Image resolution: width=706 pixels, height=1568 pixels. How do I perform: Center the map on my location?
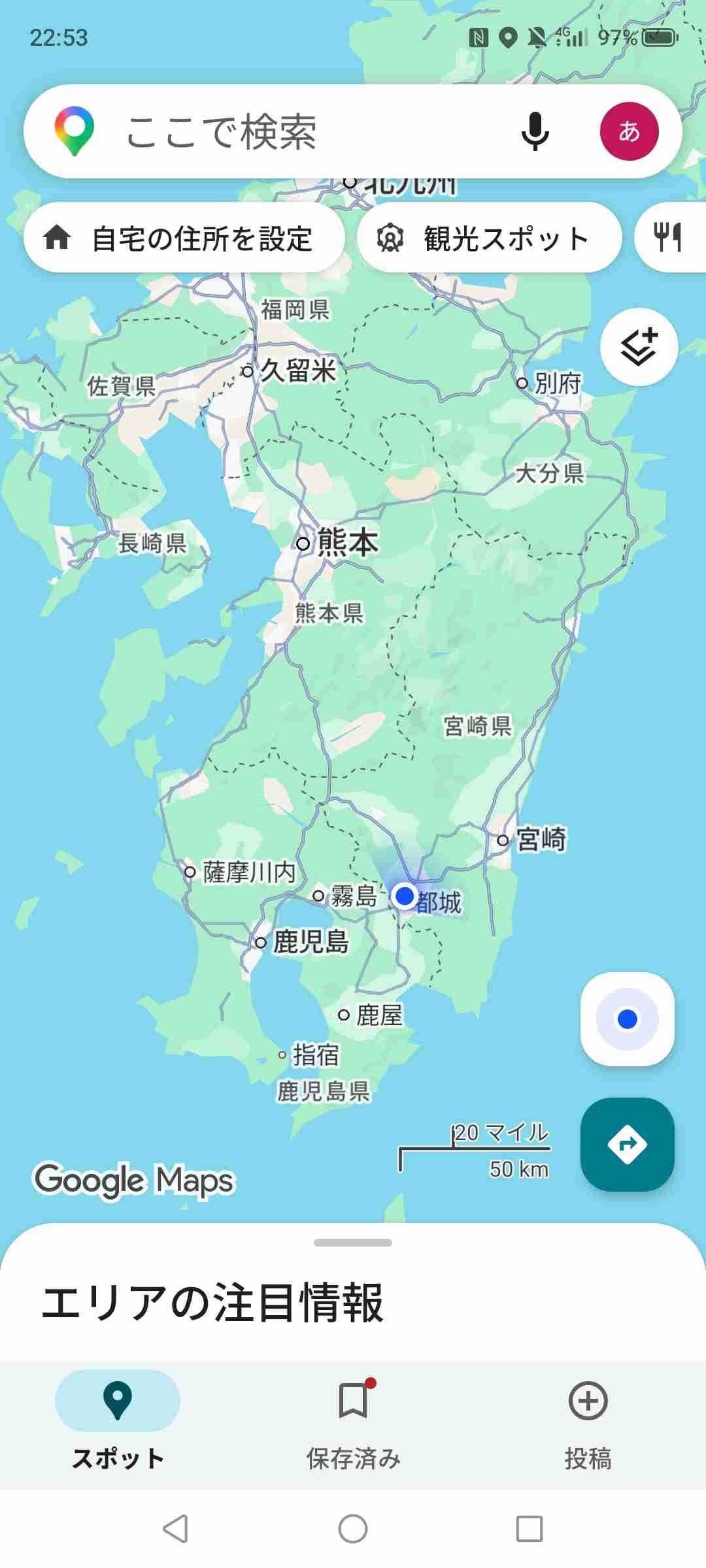tap(627, 1019)
